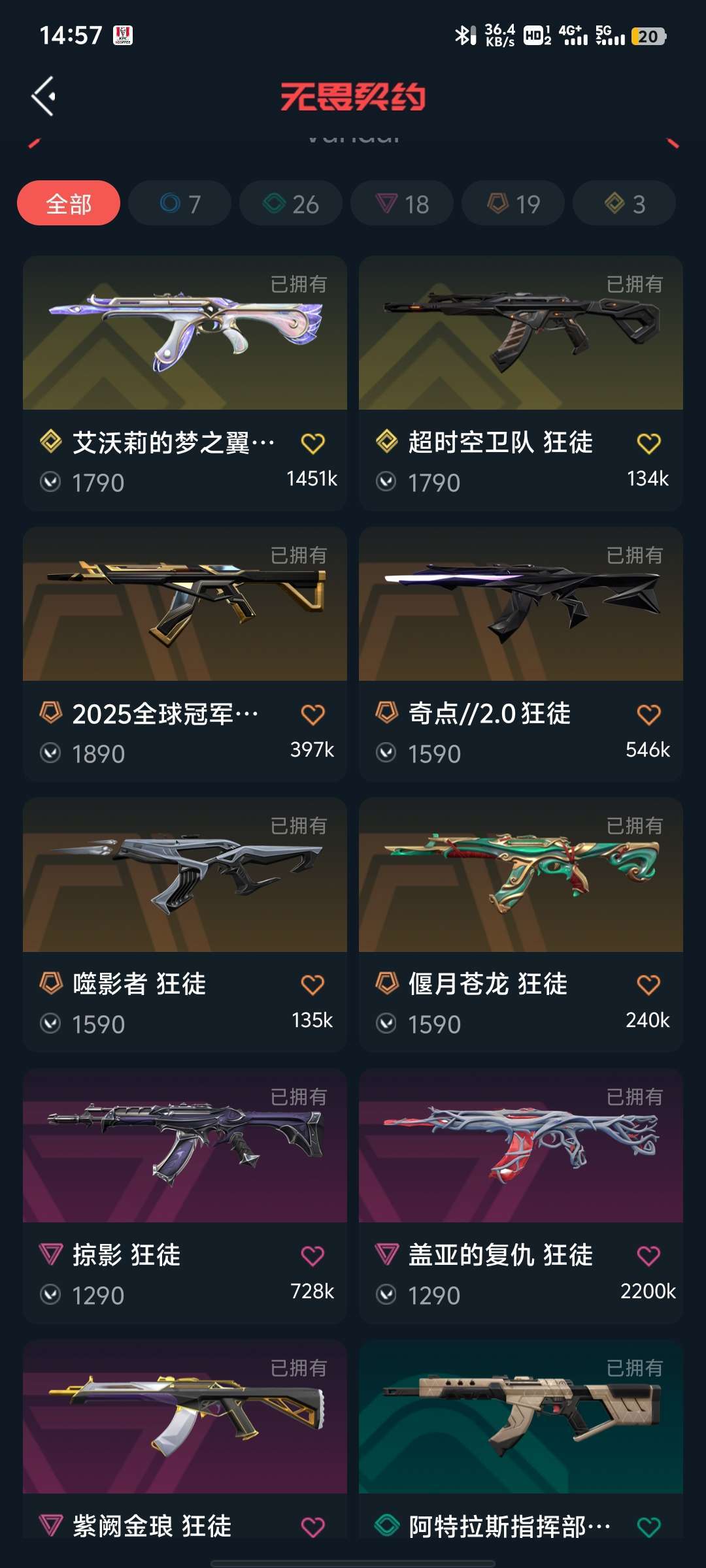Select the 全部 filter chip
706x1568 pixels.
point(69,204)
